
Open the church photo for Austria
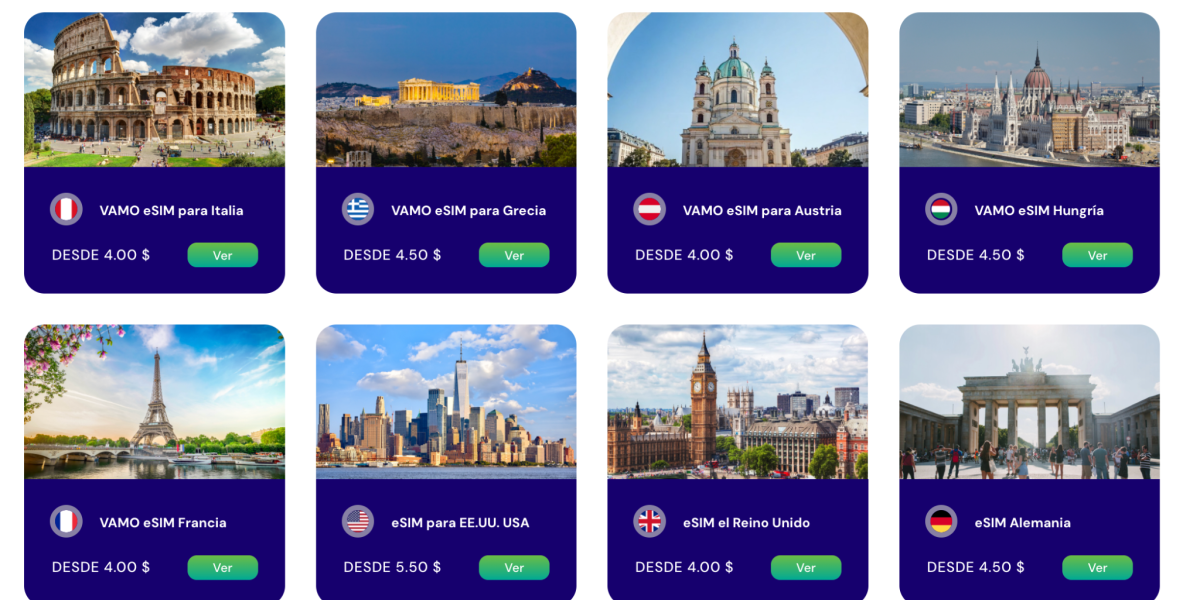(737, 90)
